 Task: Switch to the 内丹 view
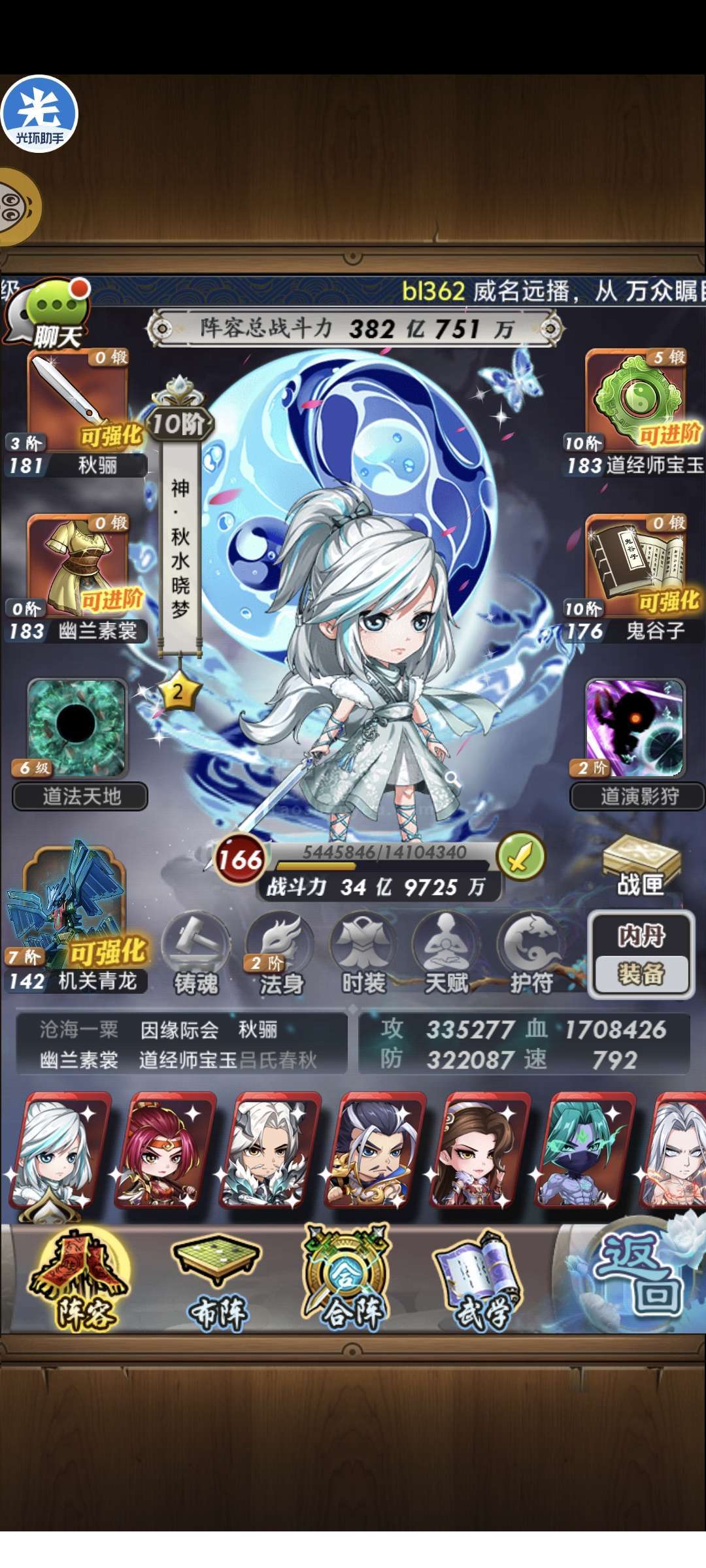(641, 936)
